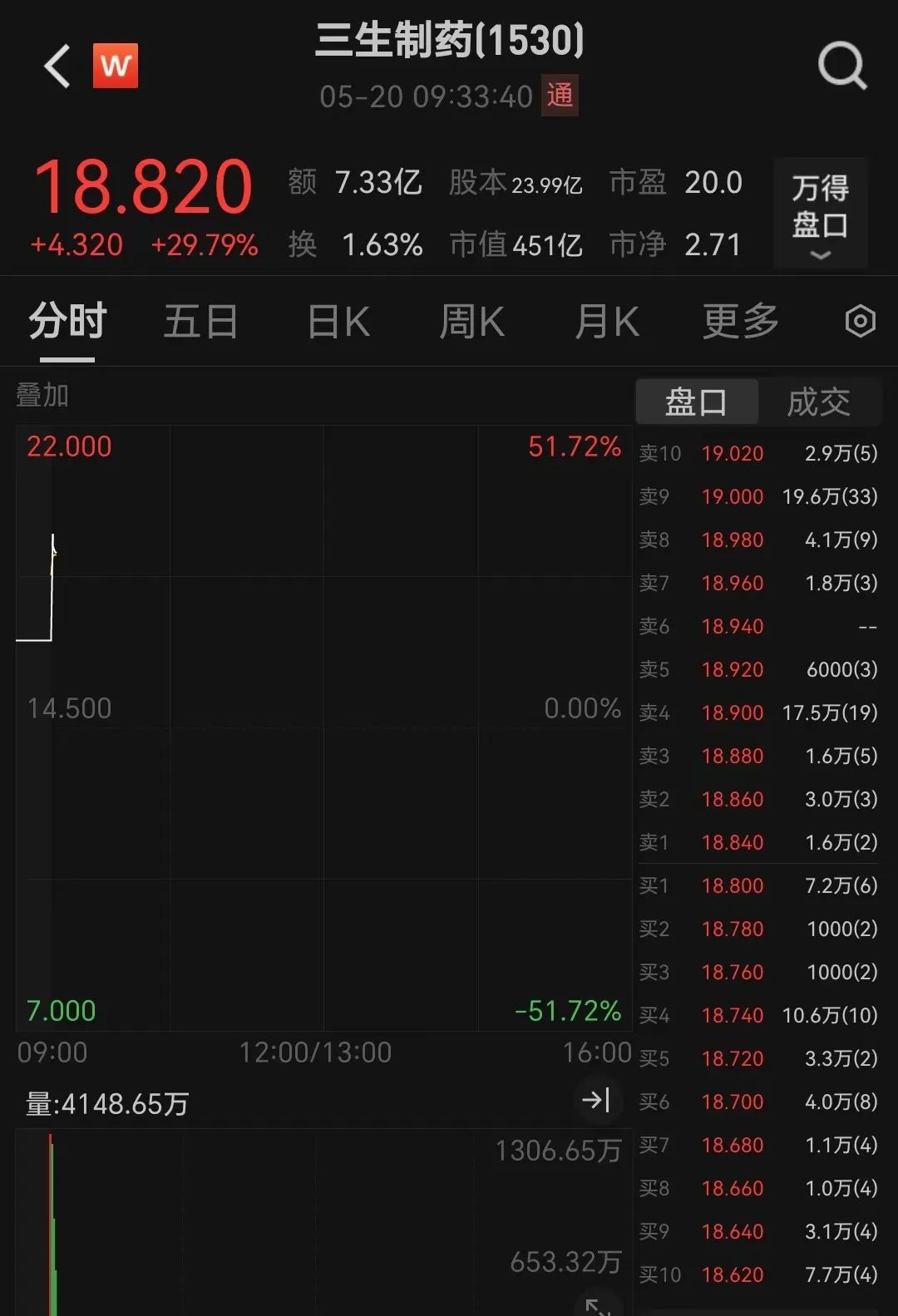Viewport: 898px width, 1316px height.
Task: Expand the chart to full screen
Action: point(597,1305)
